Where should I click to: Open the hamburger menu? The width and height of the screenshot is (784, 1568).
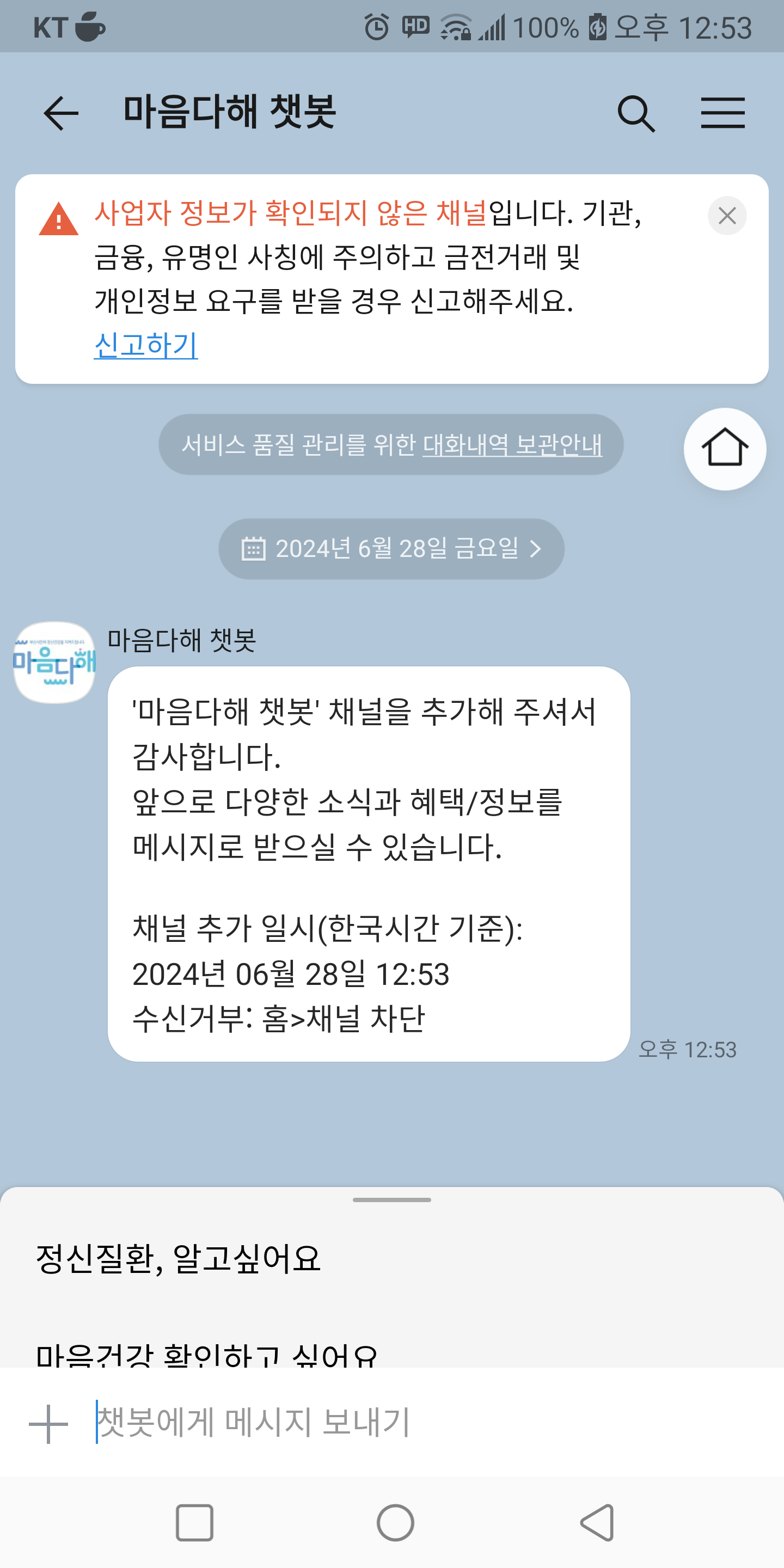tap(722, 113)
